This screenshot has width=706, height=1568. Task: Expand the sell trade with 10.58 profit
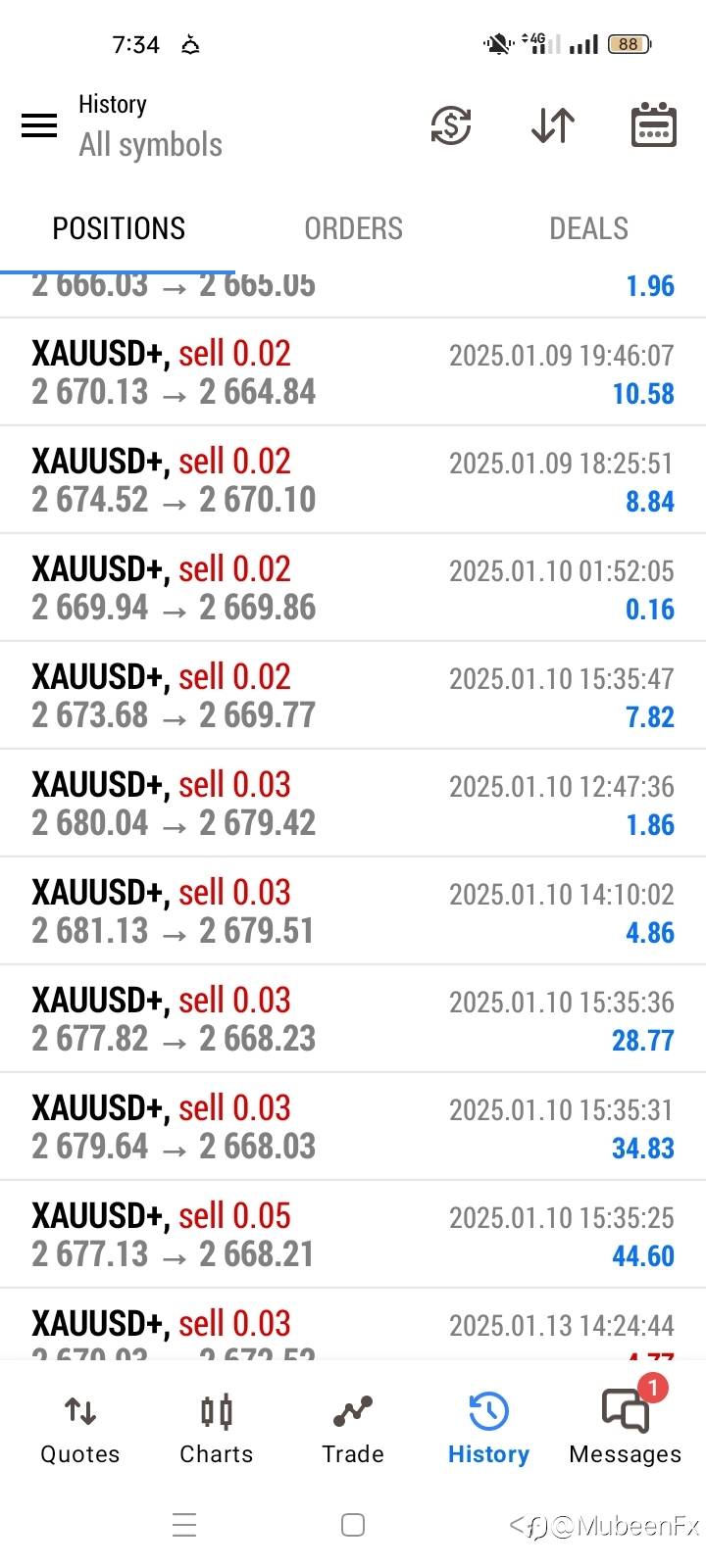point(353,372)
